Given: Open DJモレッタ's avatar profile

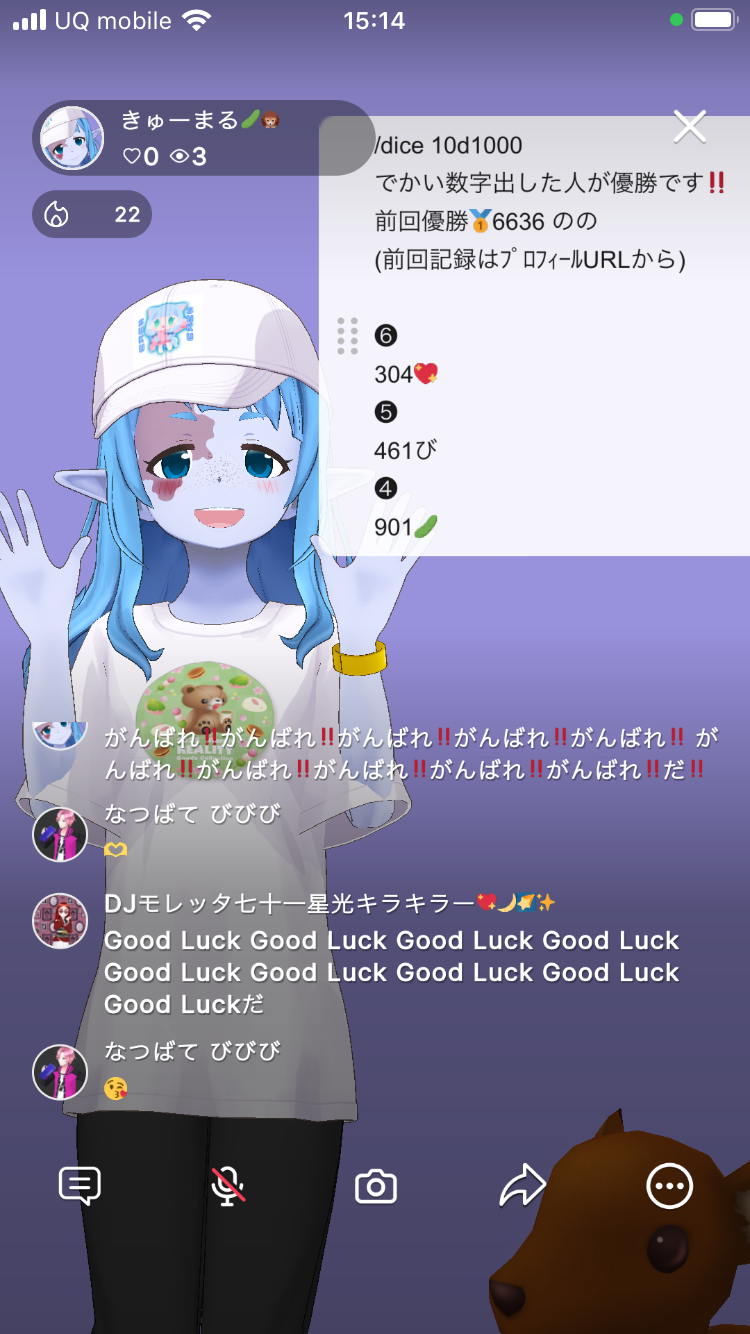Looking at the screenshot, I should click(x=60, y=921).
